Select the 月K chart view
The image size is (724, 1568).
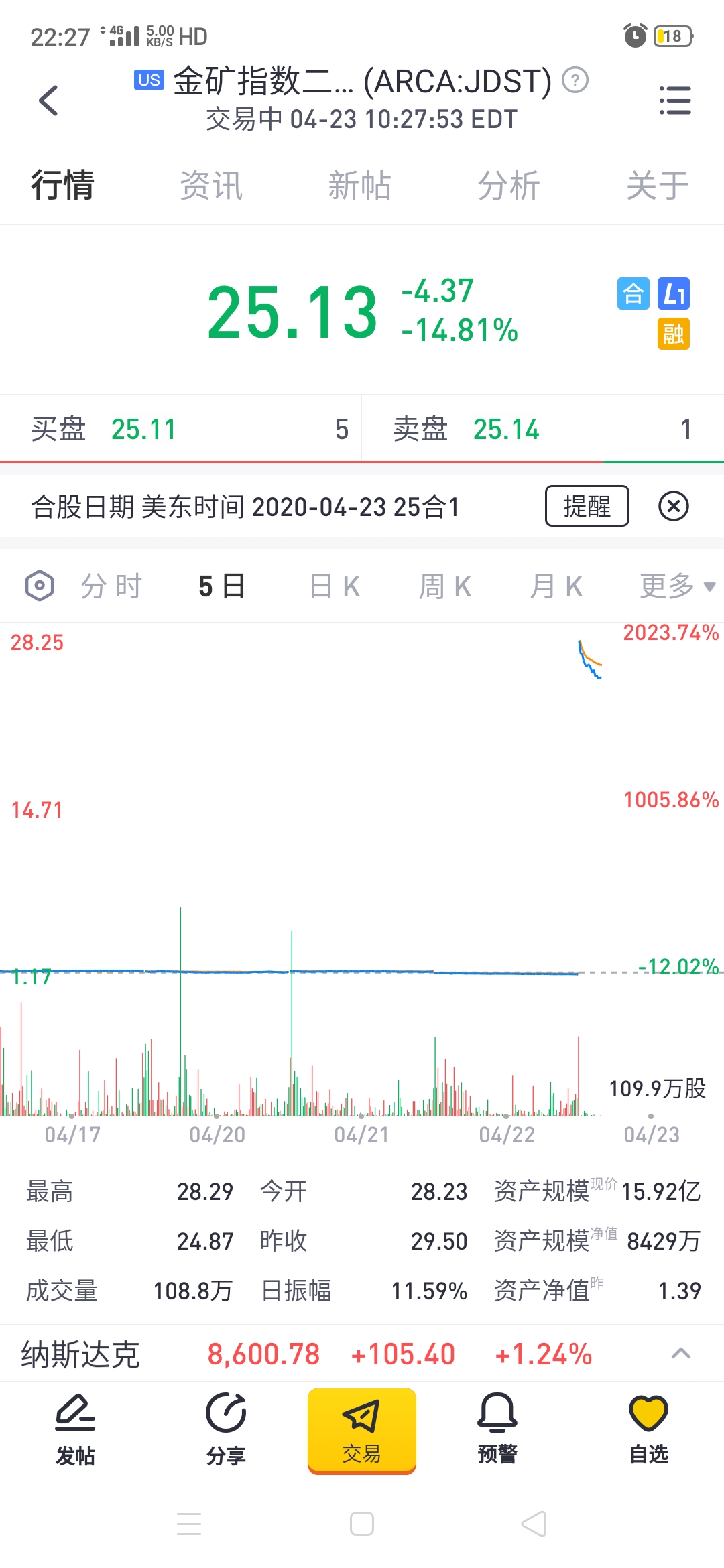(556, 586)
